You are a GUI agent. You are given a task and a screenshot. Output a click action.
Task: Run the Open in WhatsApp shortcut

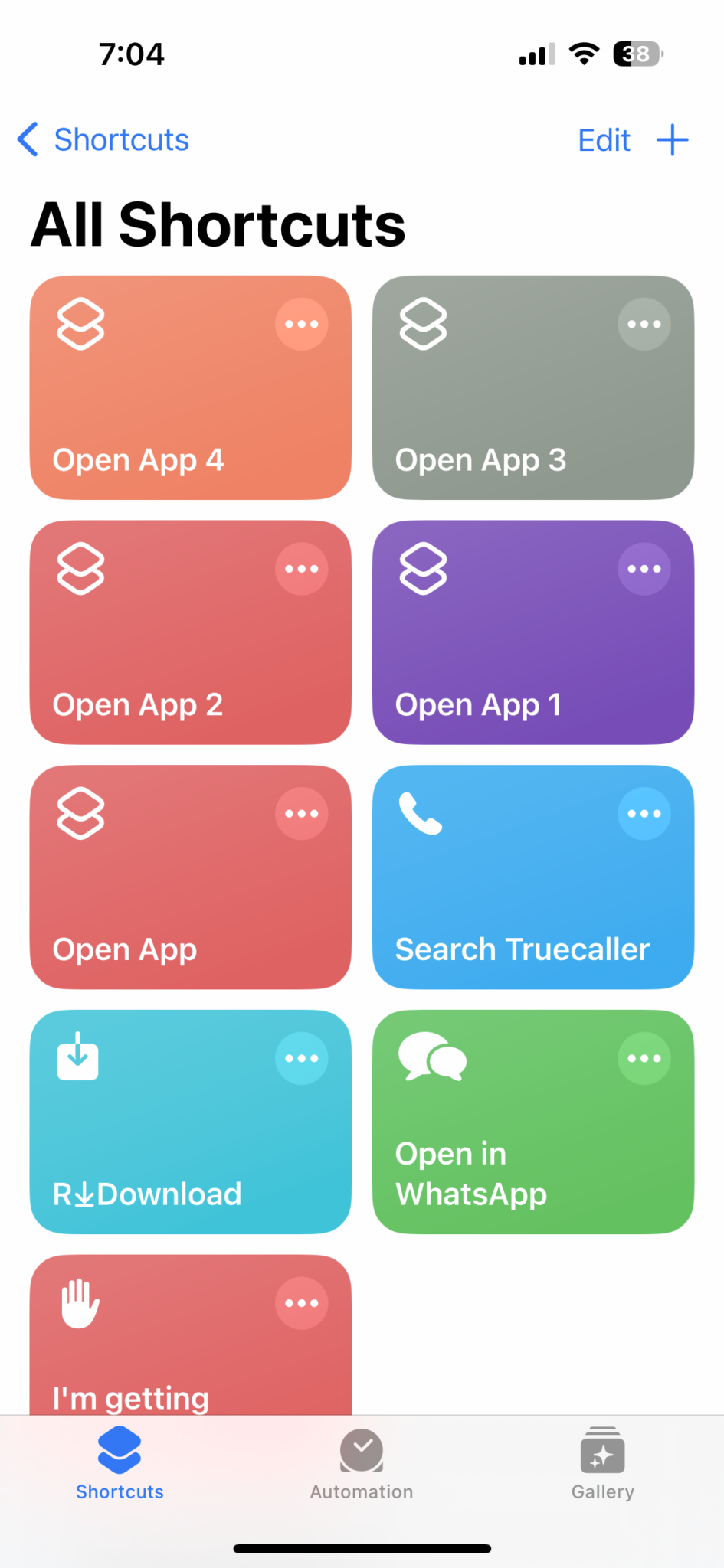[533, 1122]
